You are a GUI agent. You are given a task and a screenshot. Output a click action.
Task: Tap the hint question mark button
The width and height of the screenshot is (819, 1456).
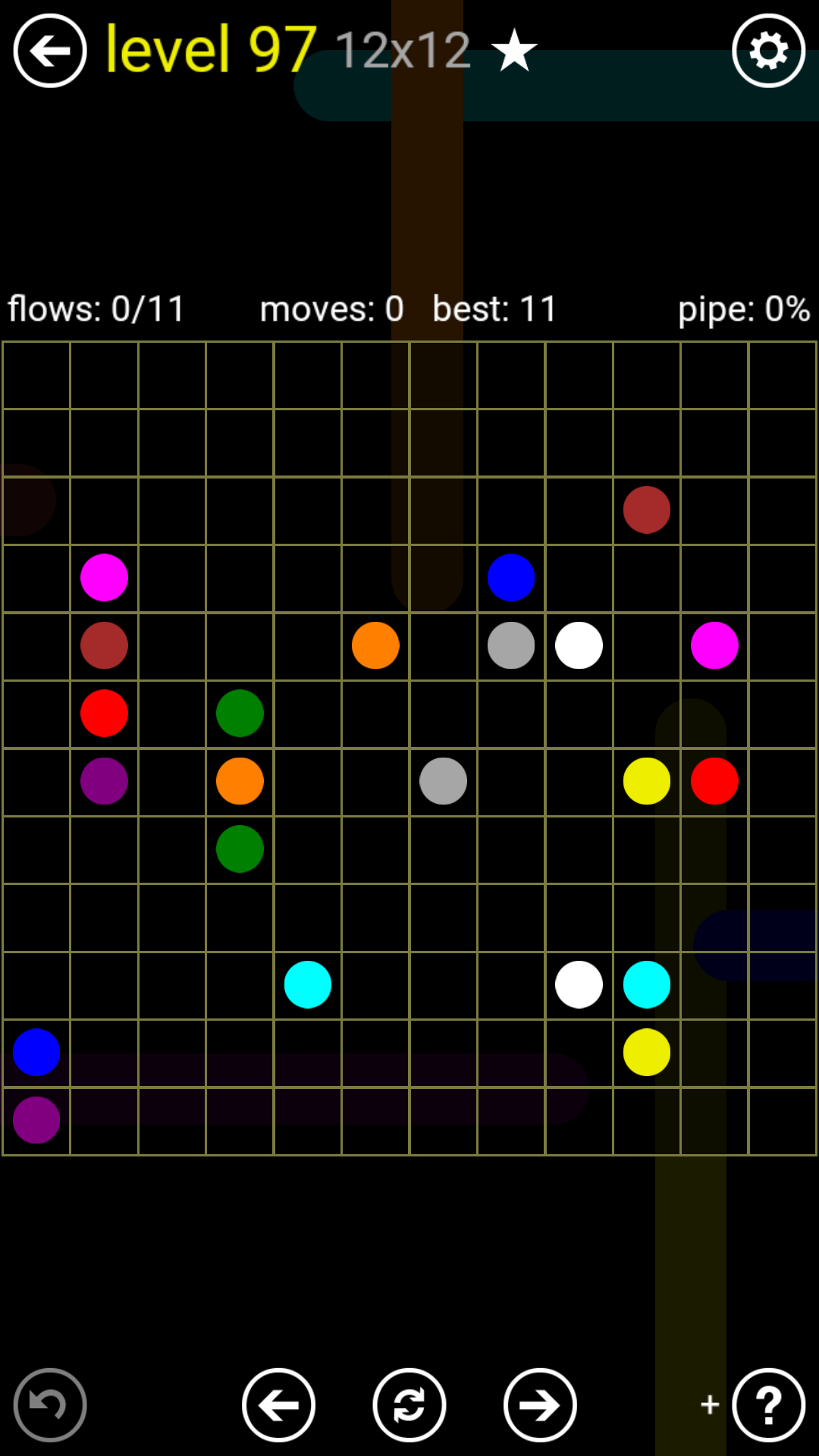pyautogui.click(x=767, y=1404)
